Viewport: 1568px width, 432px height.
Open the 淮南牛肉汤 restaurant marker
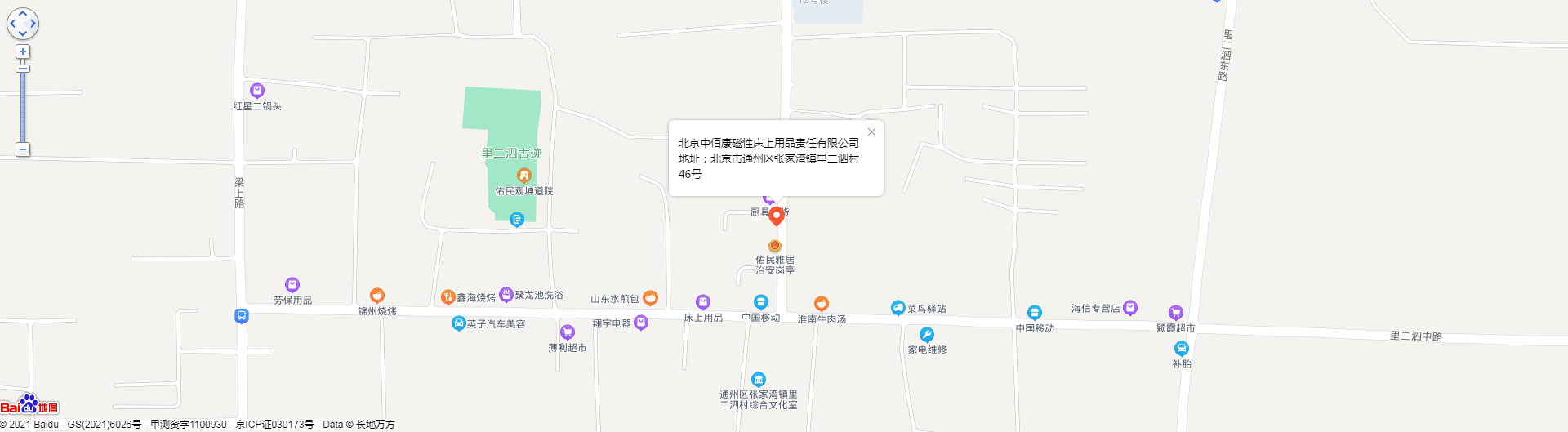pos(822,304)
